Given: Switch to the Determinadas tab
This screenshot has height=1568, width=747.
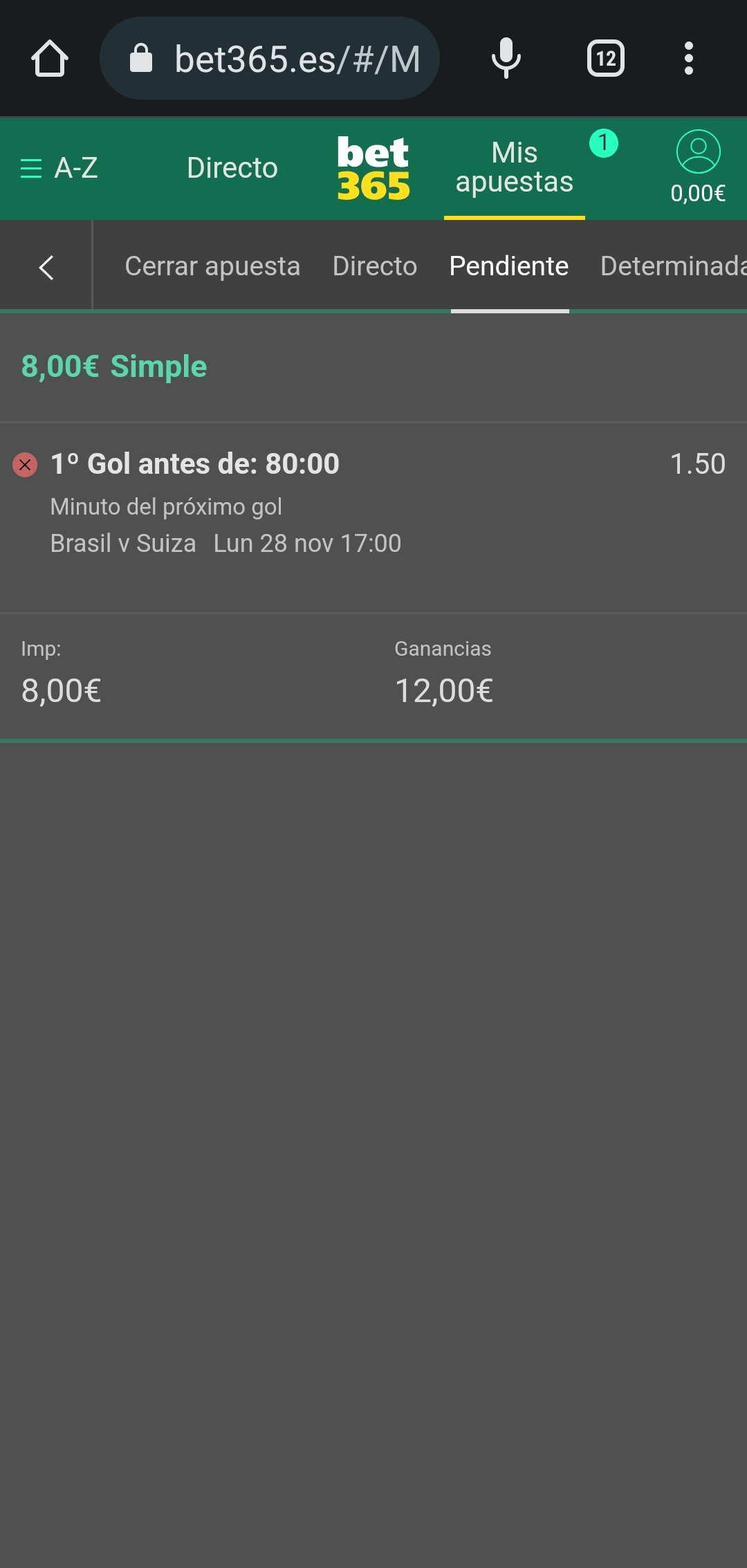Looking at the screenshot, I should coord(673,266).
